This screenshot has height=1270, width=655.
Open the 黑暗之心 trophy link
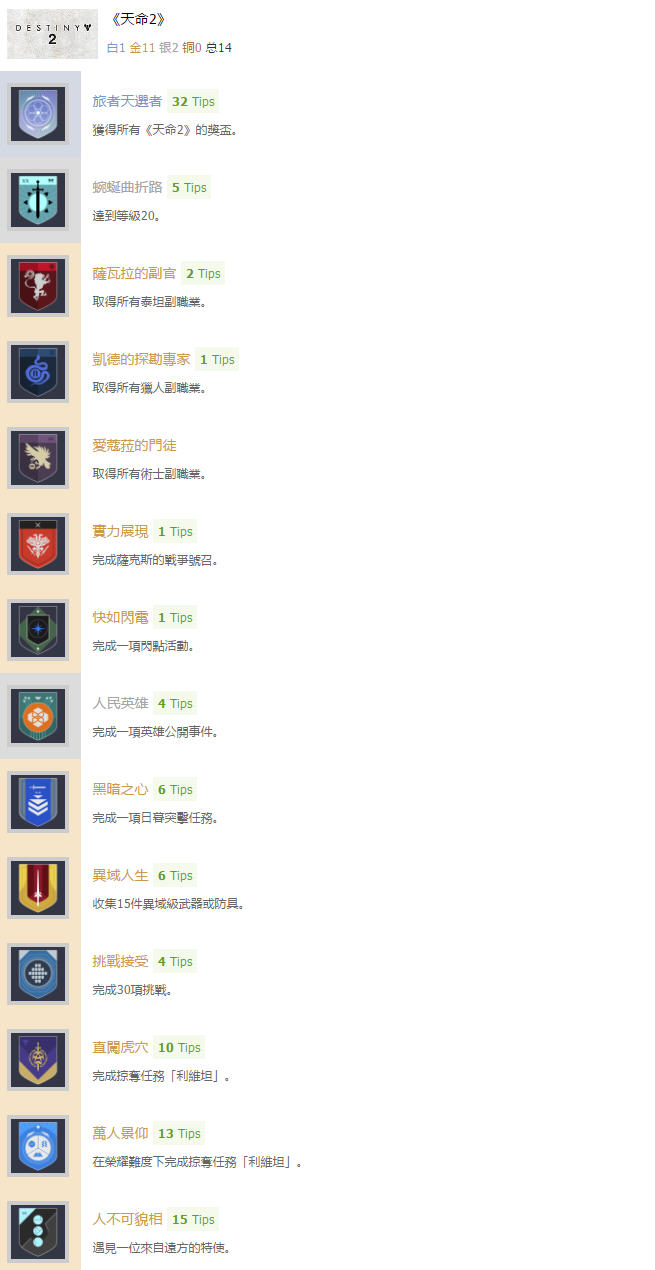point(120,789)
